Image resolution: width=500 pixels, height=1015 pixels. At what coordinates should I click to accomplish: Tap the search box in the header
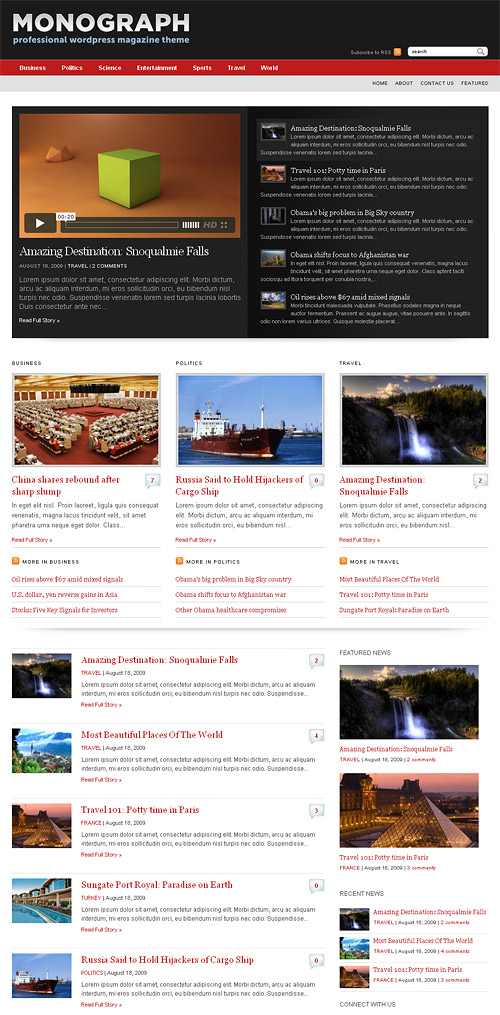[447, 52]
